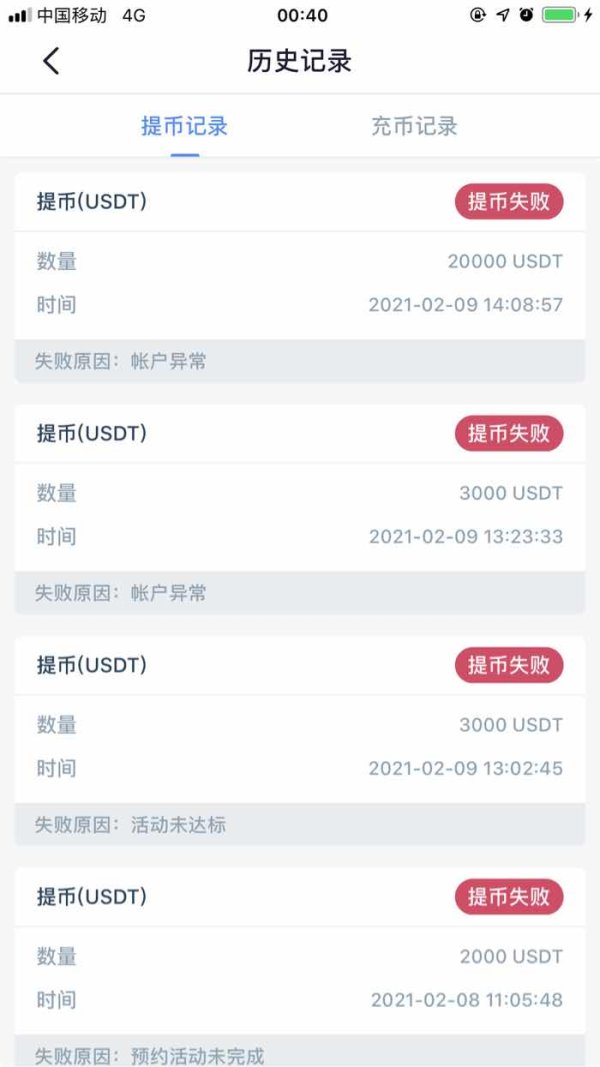Open the 3000 USDT record at 13:23:33
This screenshot has width=600, height=1067.
click(300, 509)
